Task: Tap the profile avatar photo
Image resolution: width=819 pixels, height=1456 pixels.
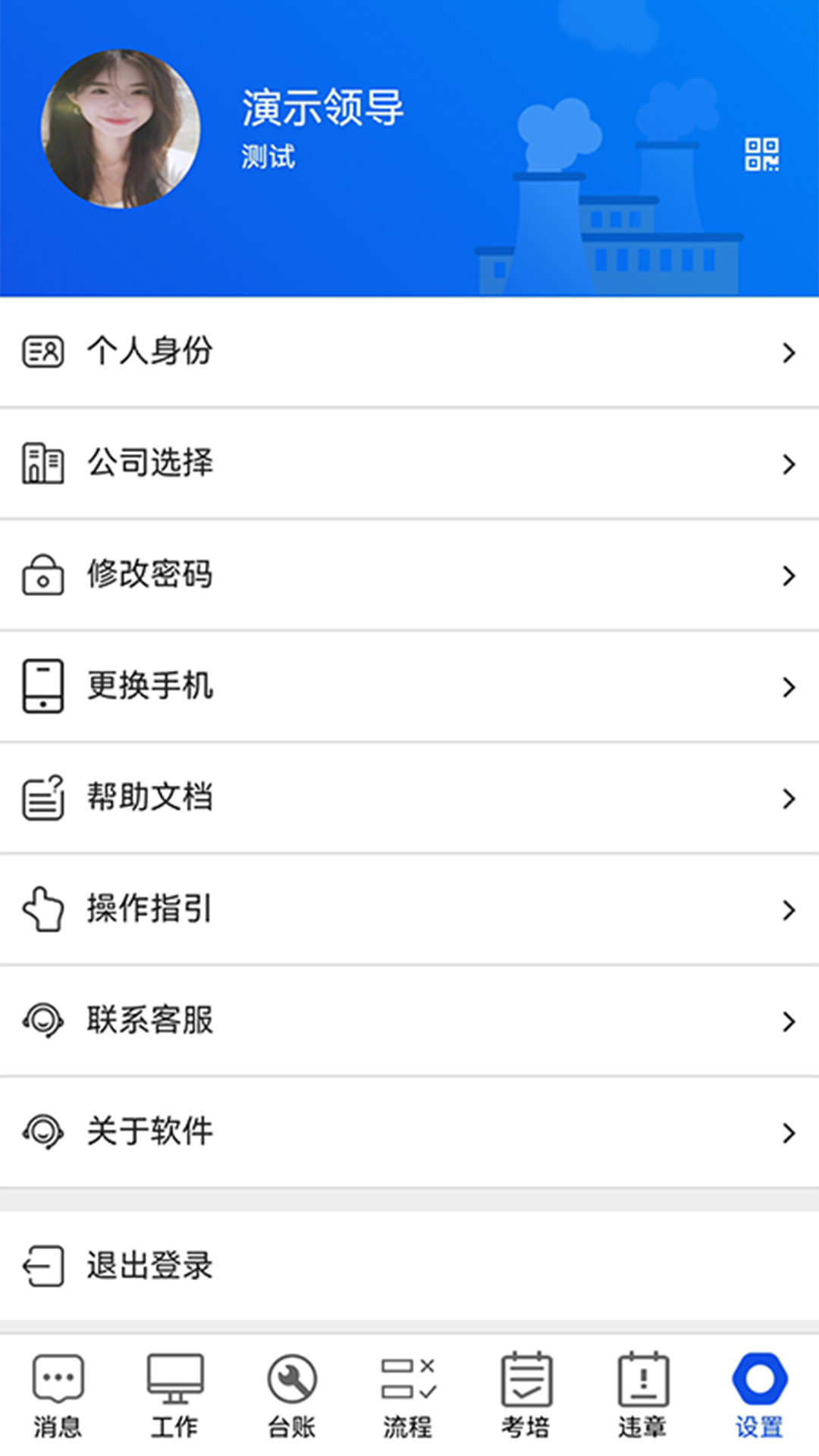Action: [121, 129]
